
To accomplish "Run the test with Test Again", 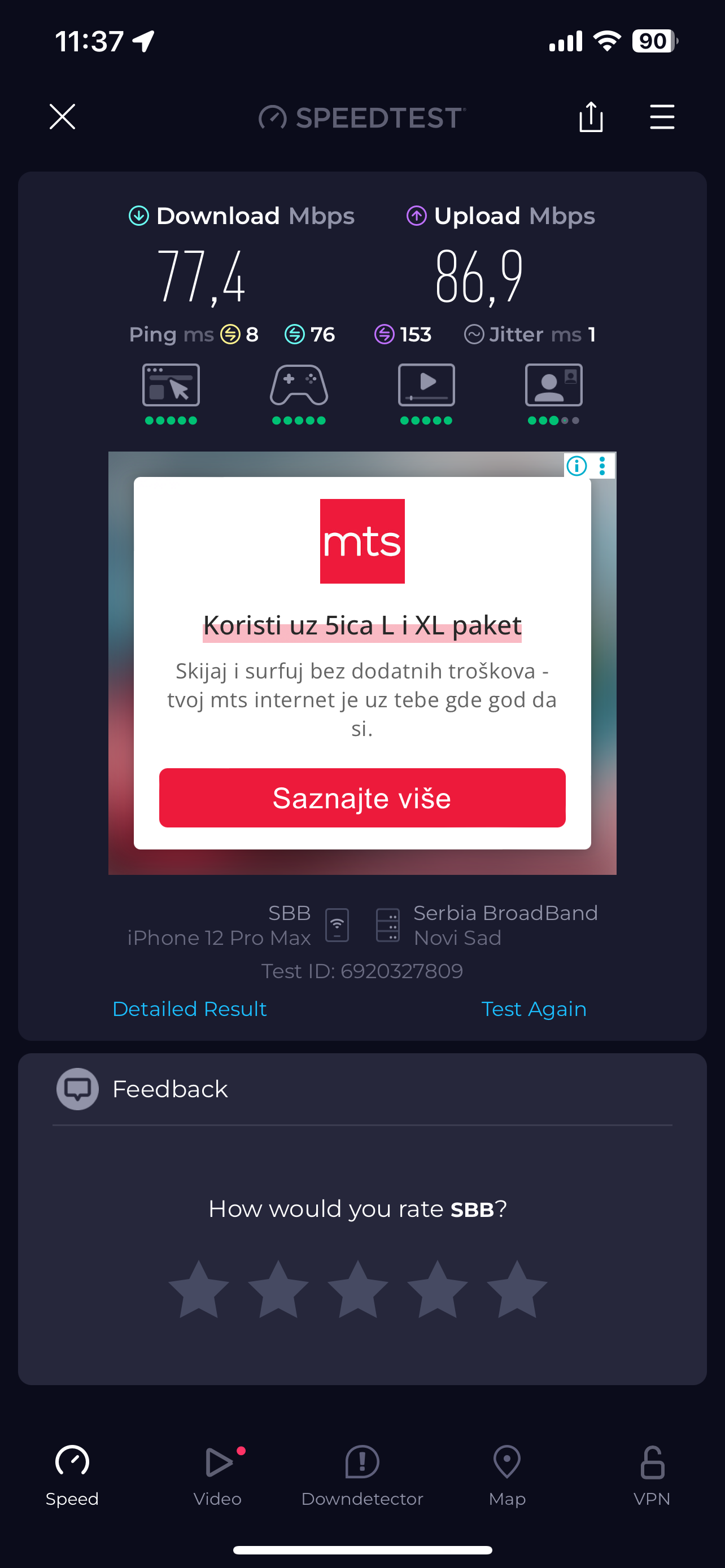I will pos(534,1009).
